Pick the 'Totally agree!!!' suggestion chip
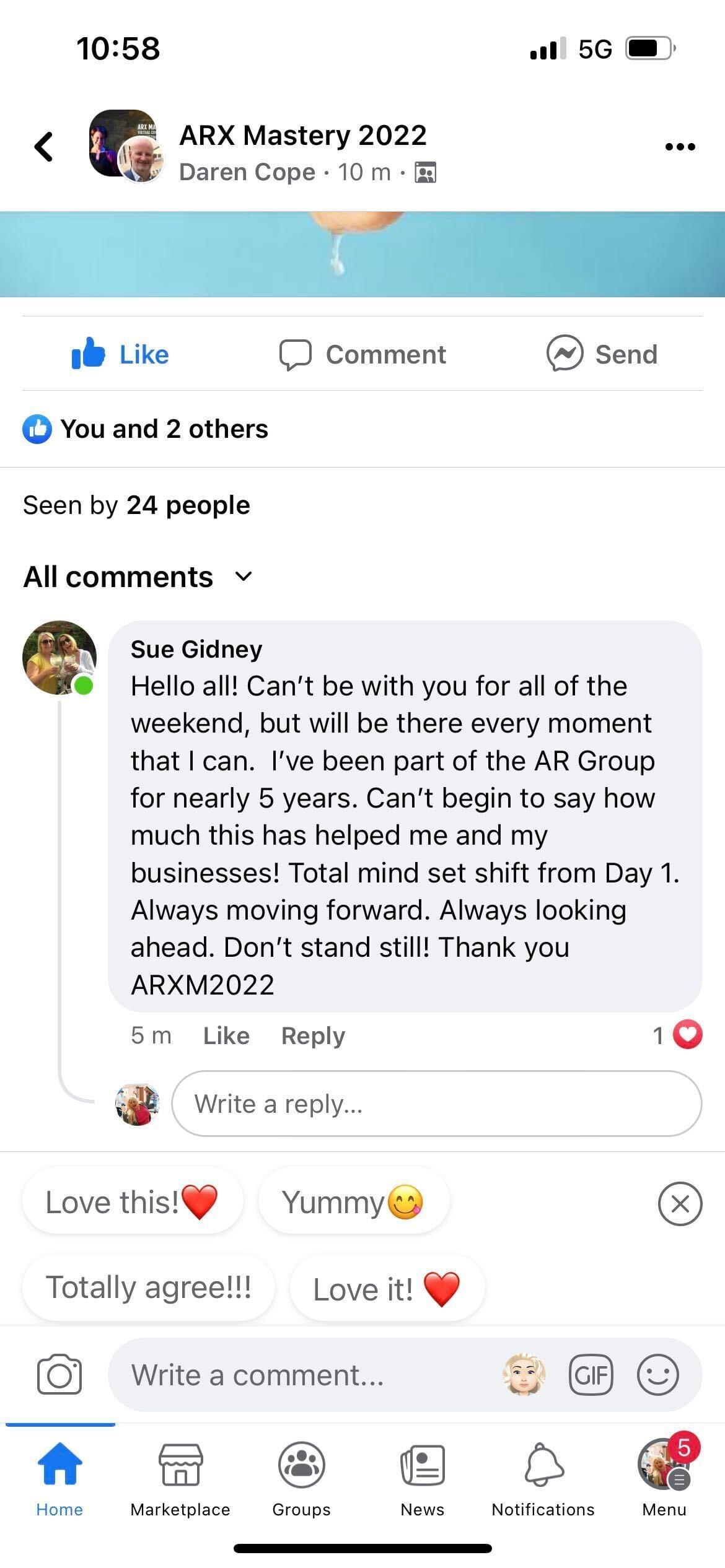This screenshot has height=1568, width=725. tap(149, 1287)
